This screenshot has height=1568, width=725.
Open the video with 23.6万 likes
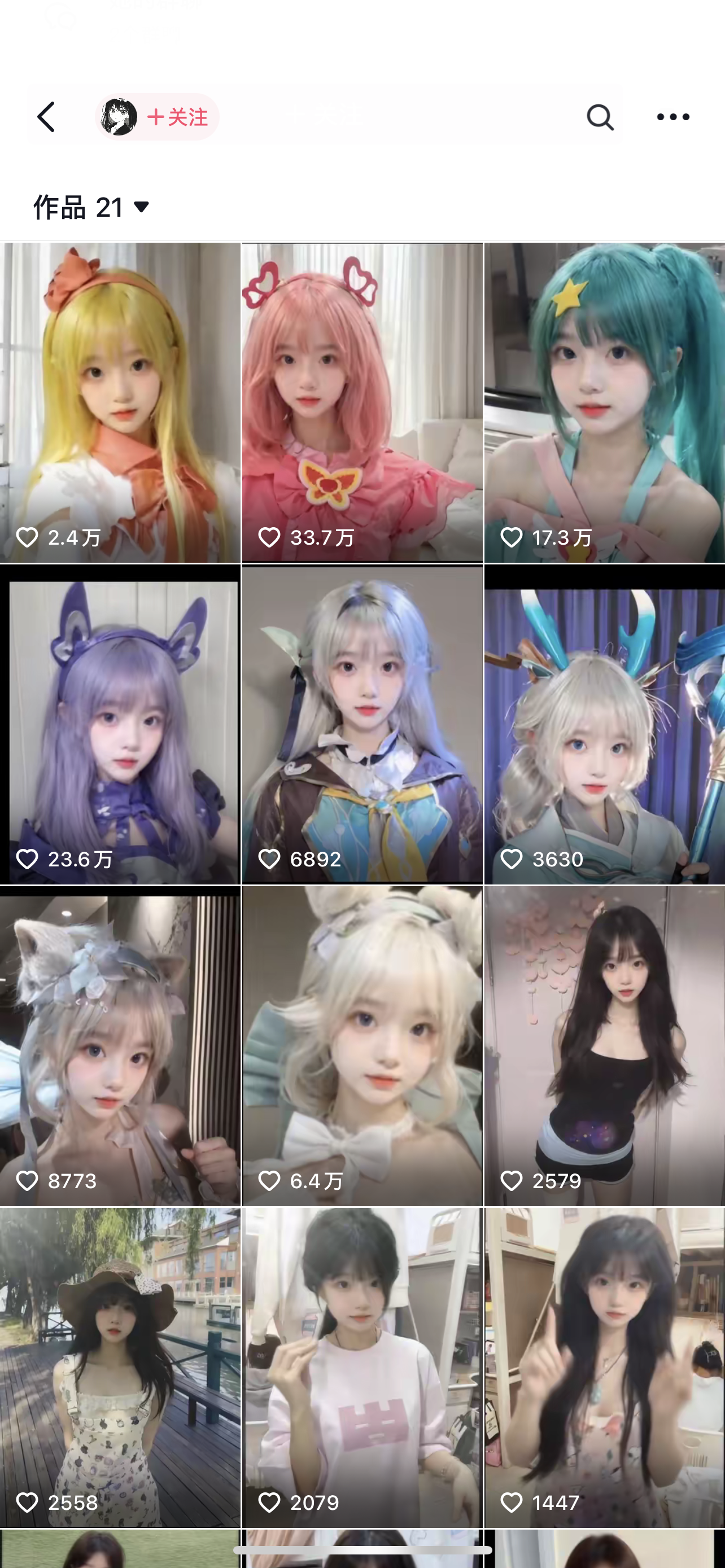pyautogui.click(x=120, y=724)
